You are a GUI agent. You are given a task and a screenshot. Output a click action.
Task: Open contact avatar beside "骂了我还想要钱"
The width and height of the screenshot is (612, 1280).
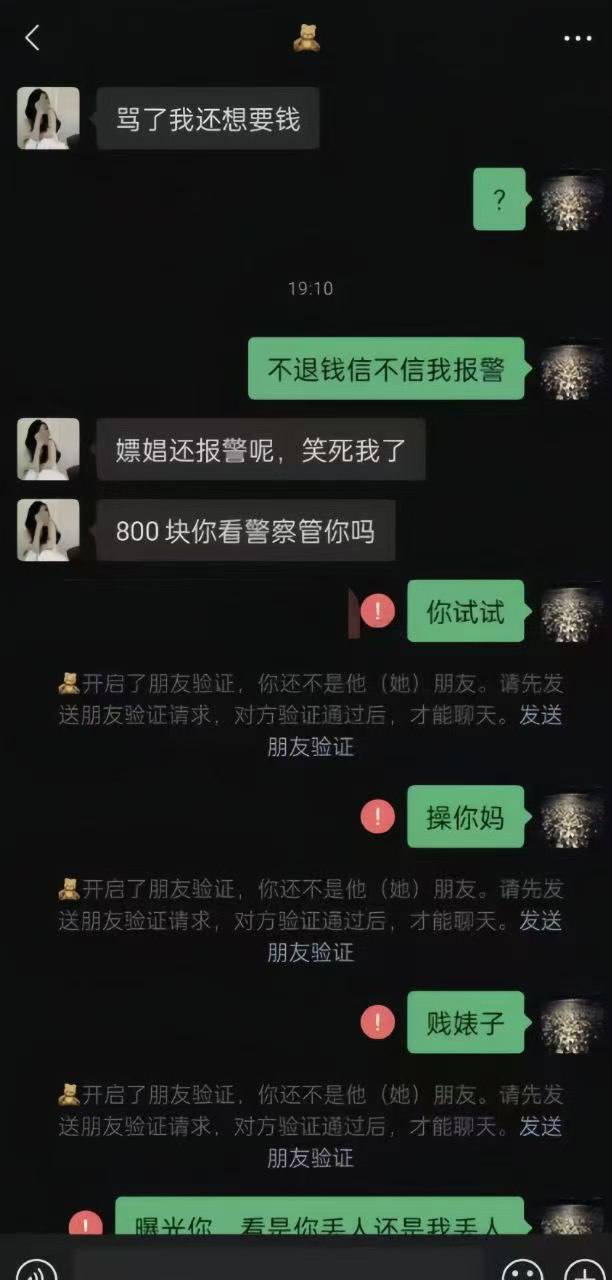point(48,118)
